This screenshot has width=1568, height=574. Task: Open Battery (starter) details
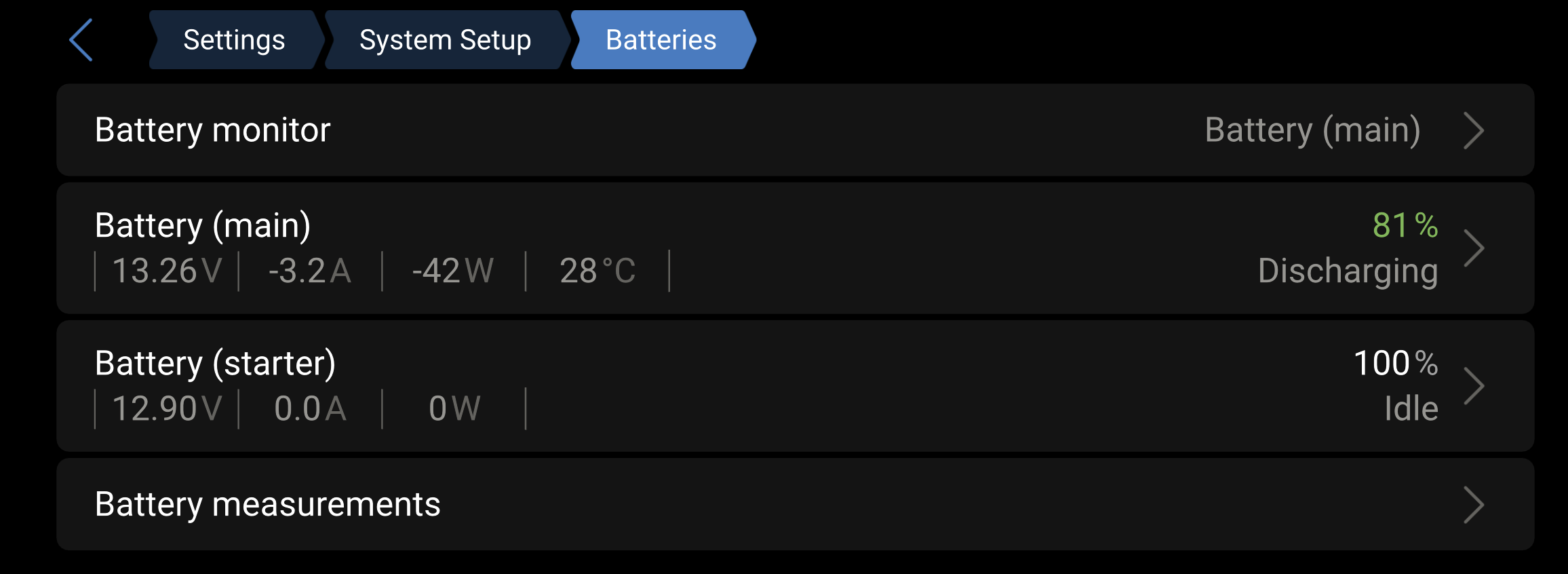[x=795, y=386]
